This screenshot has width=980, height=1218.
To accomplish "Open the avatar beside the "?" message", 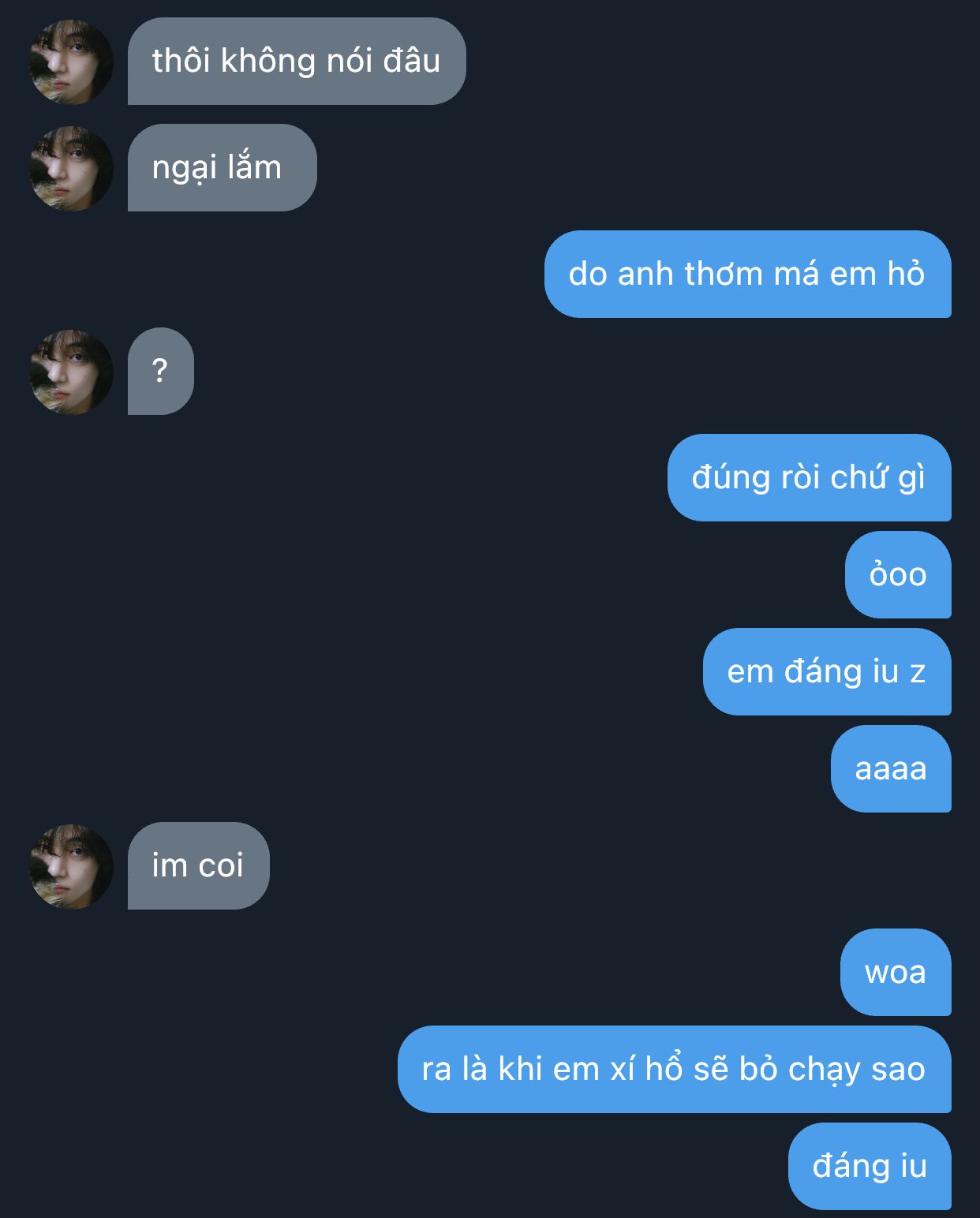I will click(x=71, y=372).
